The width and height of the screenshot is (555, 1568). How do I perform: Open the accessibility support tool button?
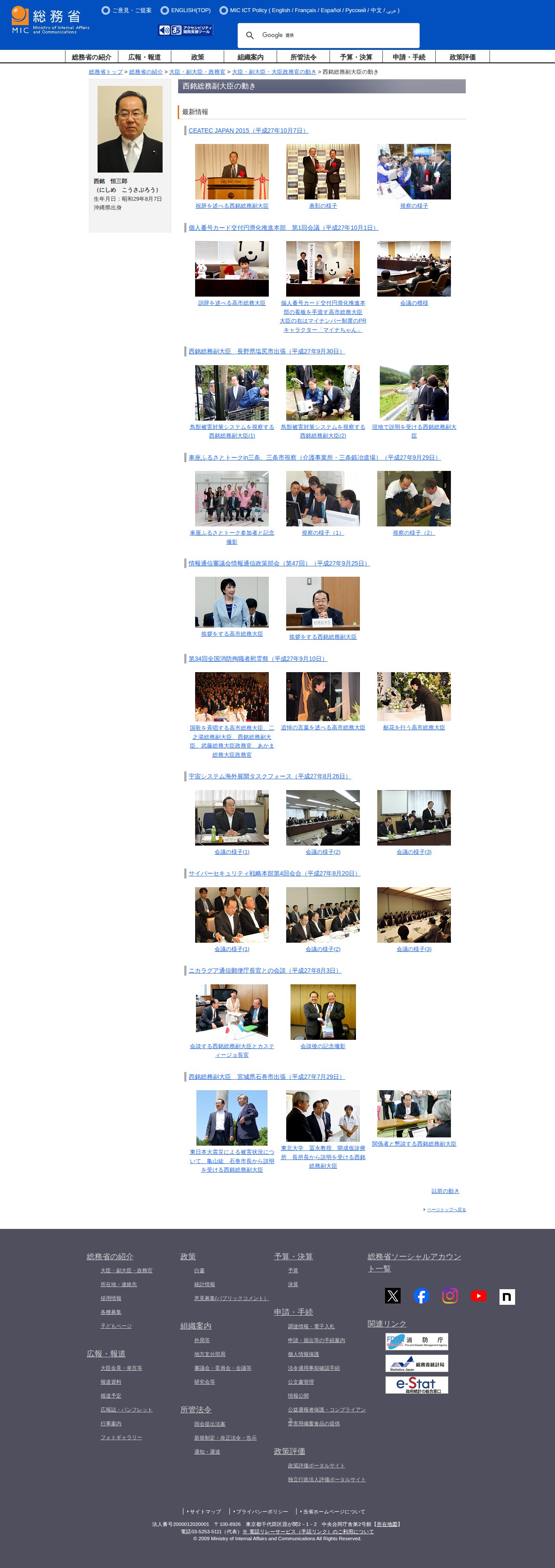click(185, 30)
